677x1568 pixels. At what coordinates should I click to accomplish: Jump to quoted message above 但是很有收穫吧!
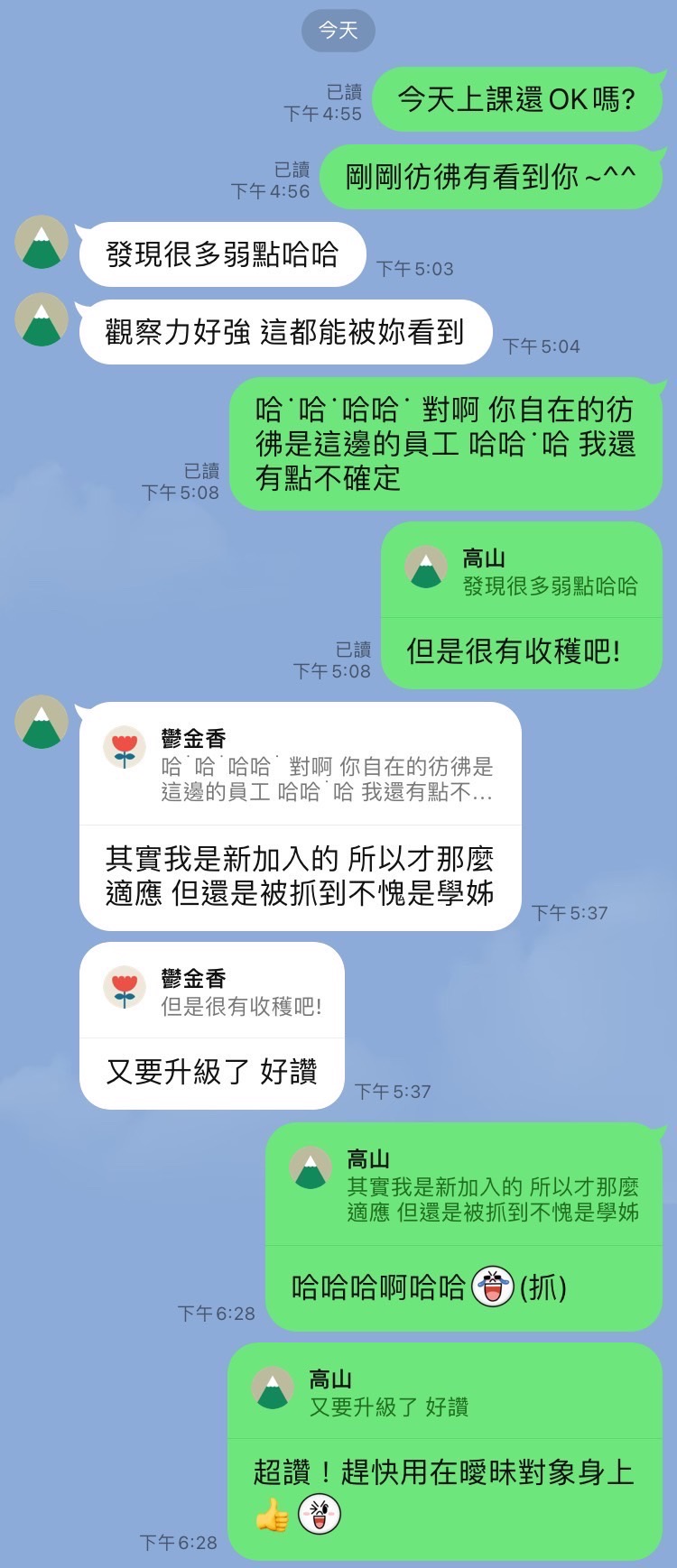(522, 572)
